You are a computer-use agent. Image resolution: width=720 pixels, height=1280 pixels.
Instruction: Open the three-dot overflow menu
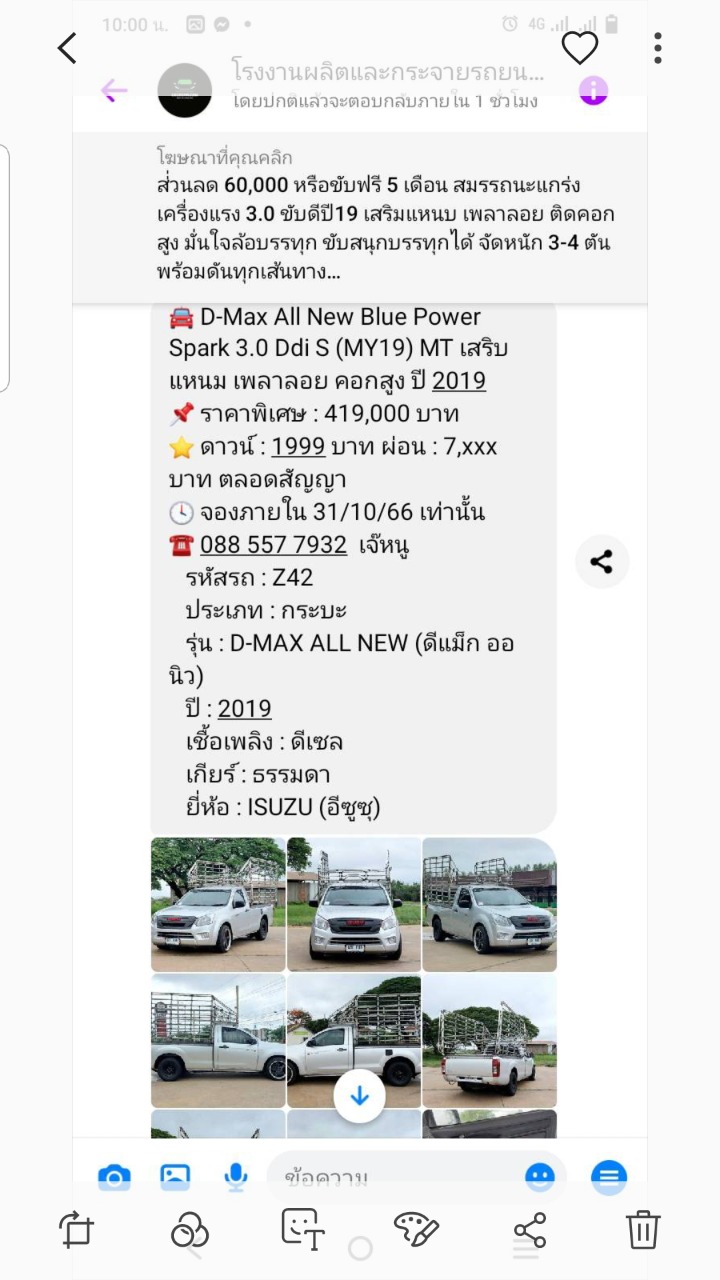point(657,48)
